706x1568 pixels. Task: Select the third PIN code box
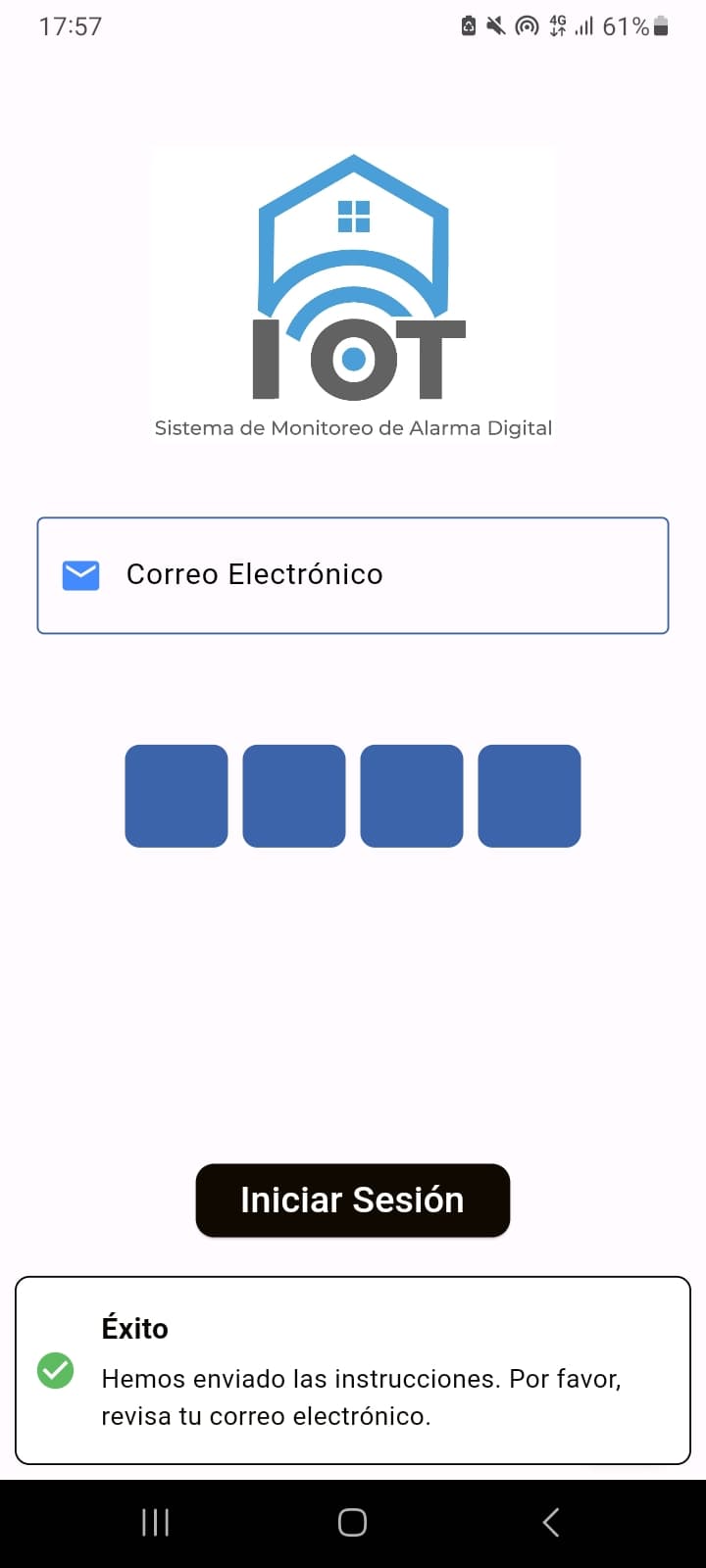pos(412,796)
